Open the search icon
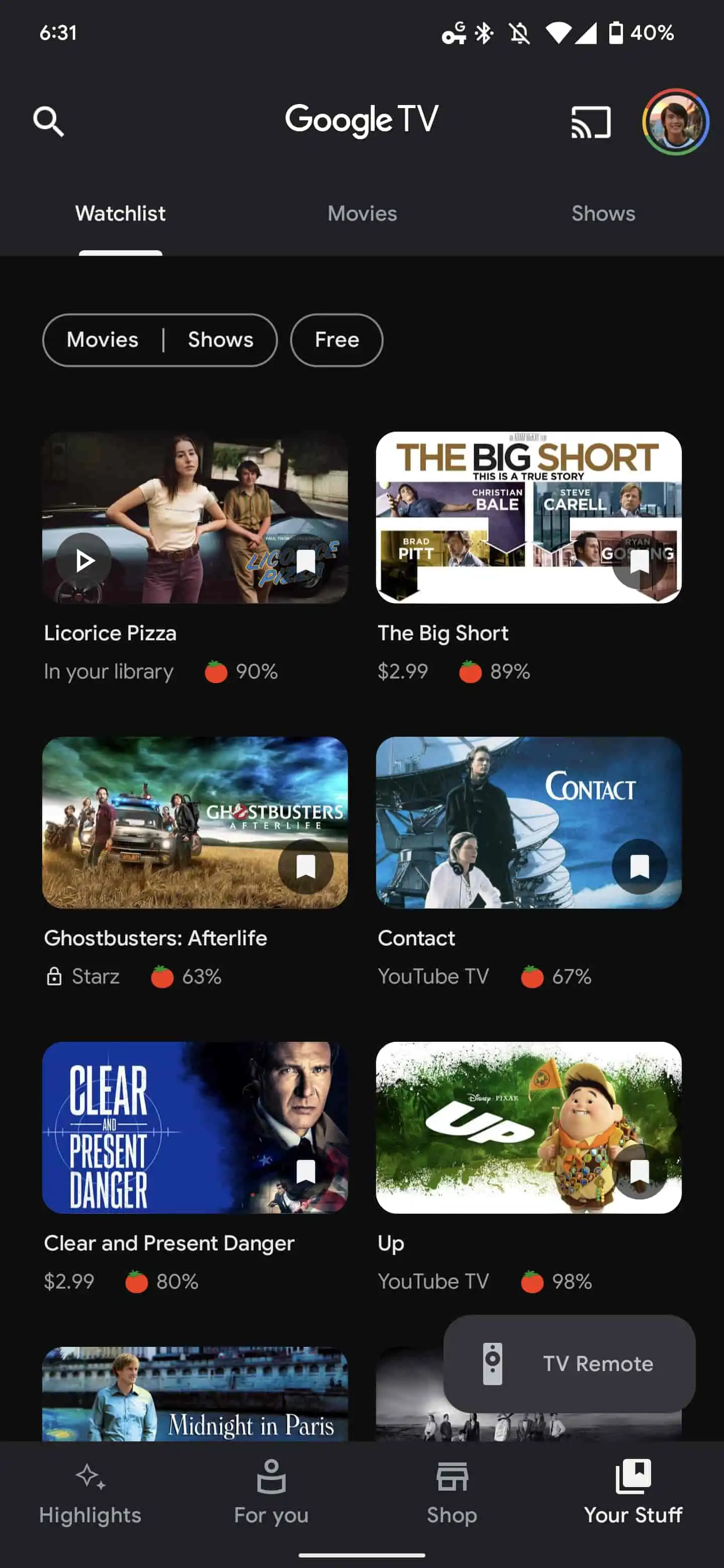This screenshot has height=1568, width=724. (x=49, y=122)
